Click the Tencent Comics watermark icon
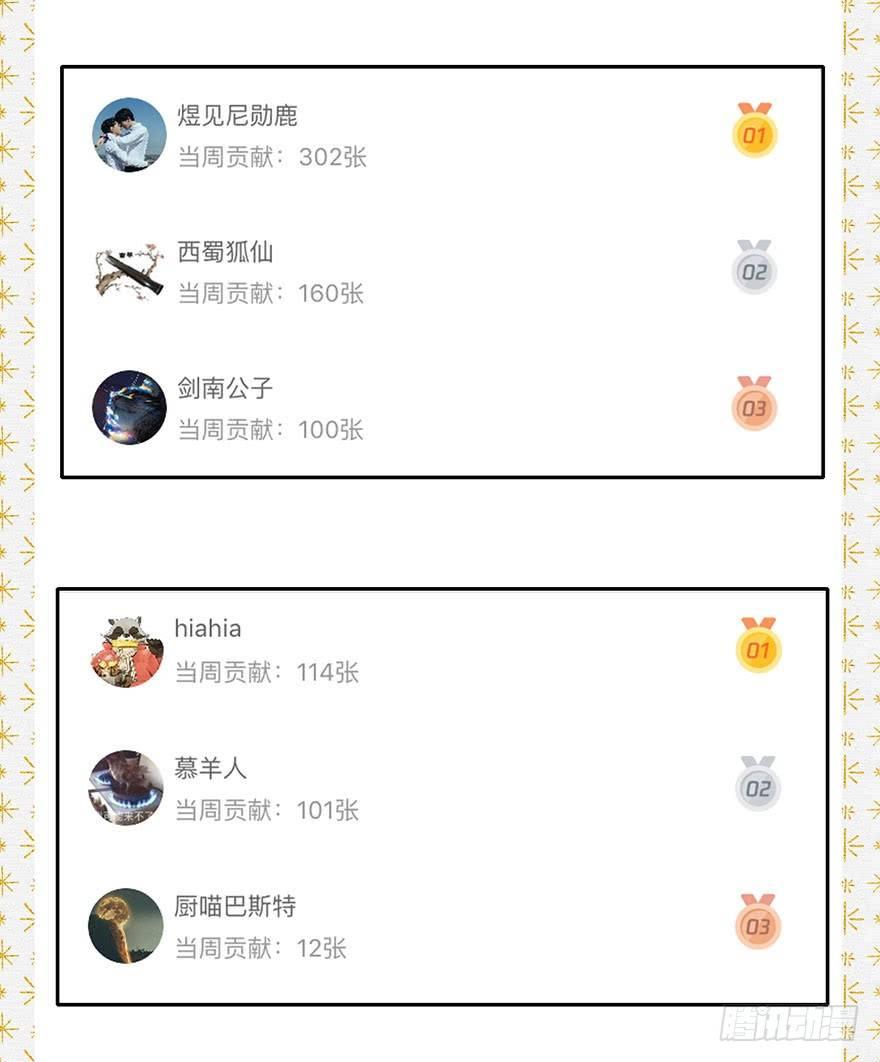This screenshot has height=1062, width=880. pos(785,1022)
